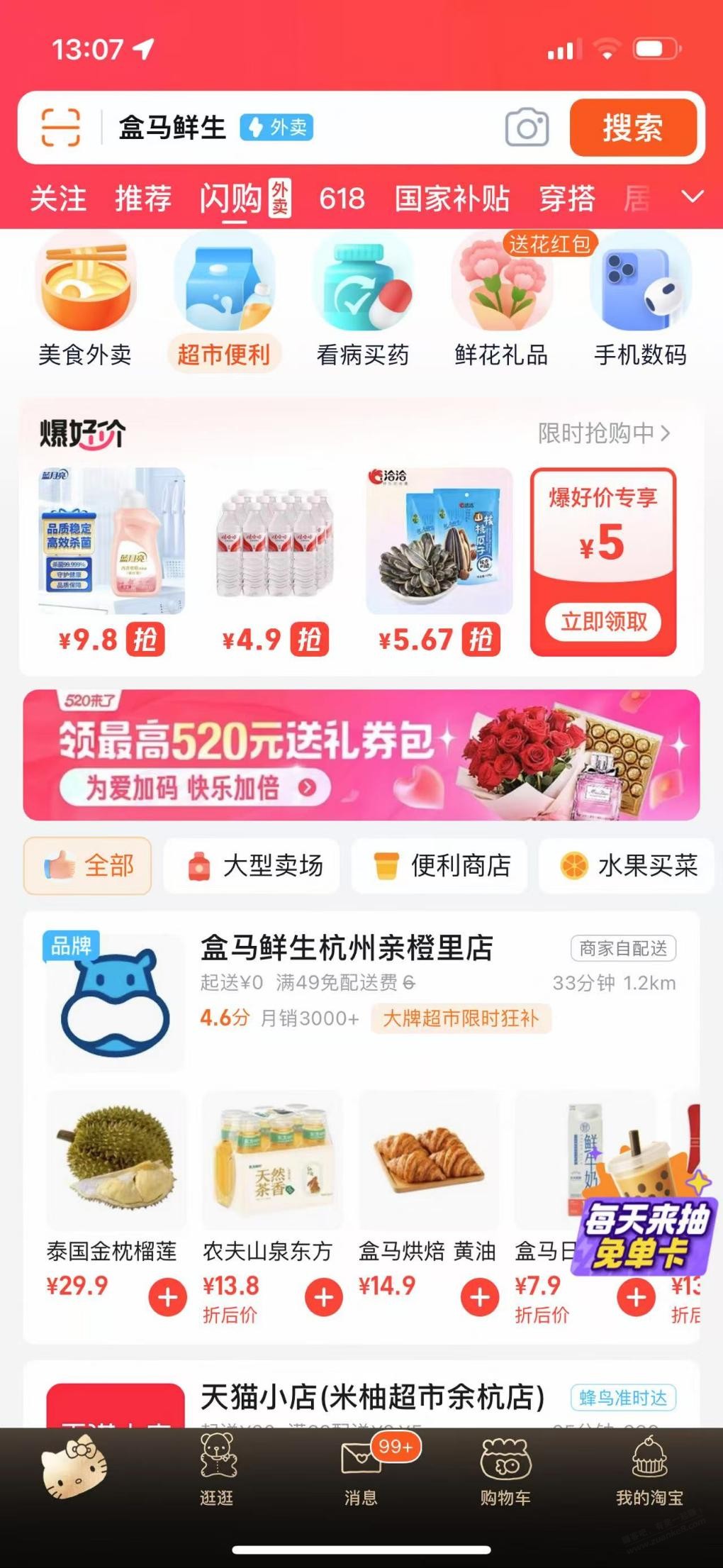Open the 520元送礼券包 banner
This screenshot has width=723, height=1568.
pos(361,755)
